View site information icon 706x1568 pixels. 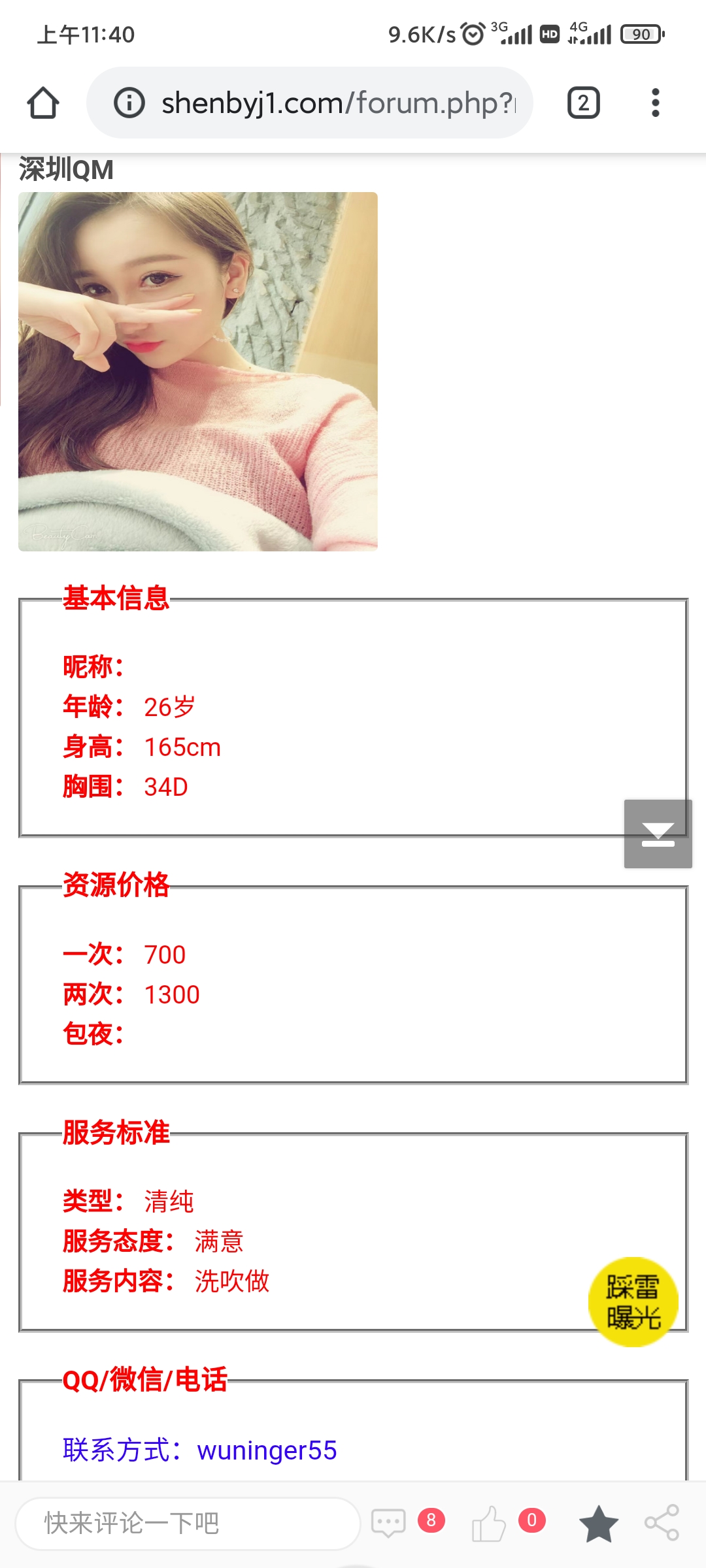tap(129, 103)
